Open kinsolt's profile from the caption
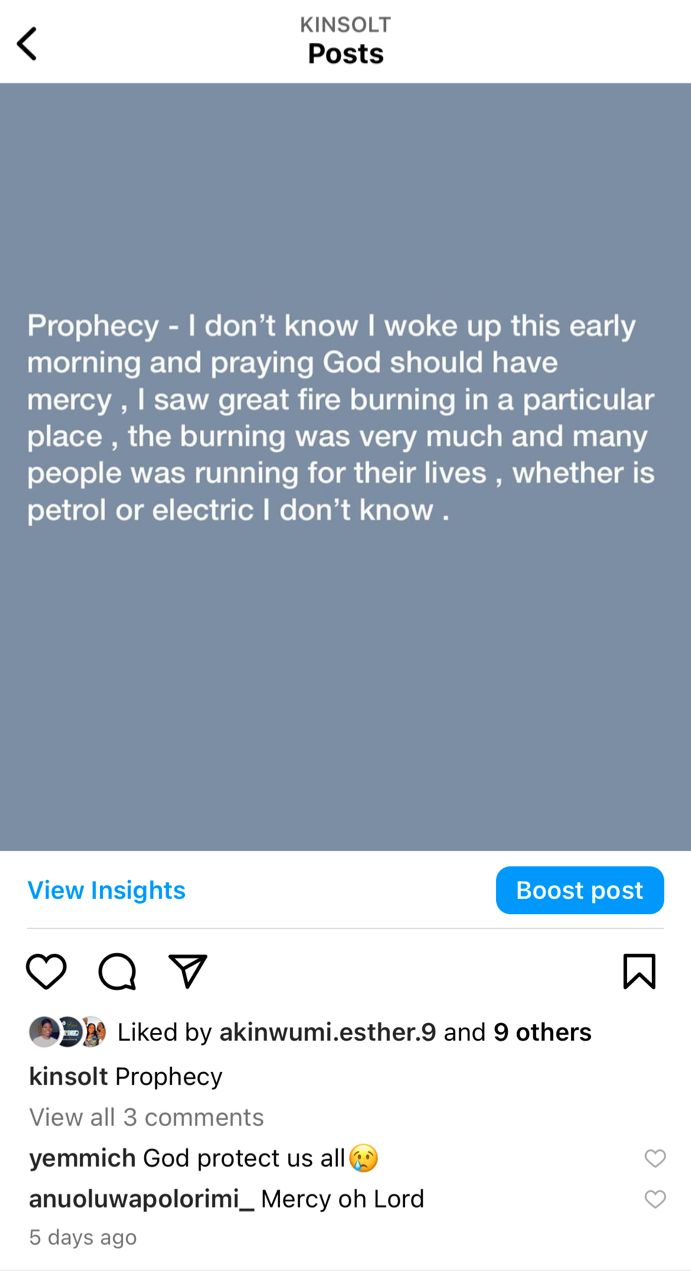This screenshot has width=691, height=1280. pyautogui.click(x=69, y=1076)
